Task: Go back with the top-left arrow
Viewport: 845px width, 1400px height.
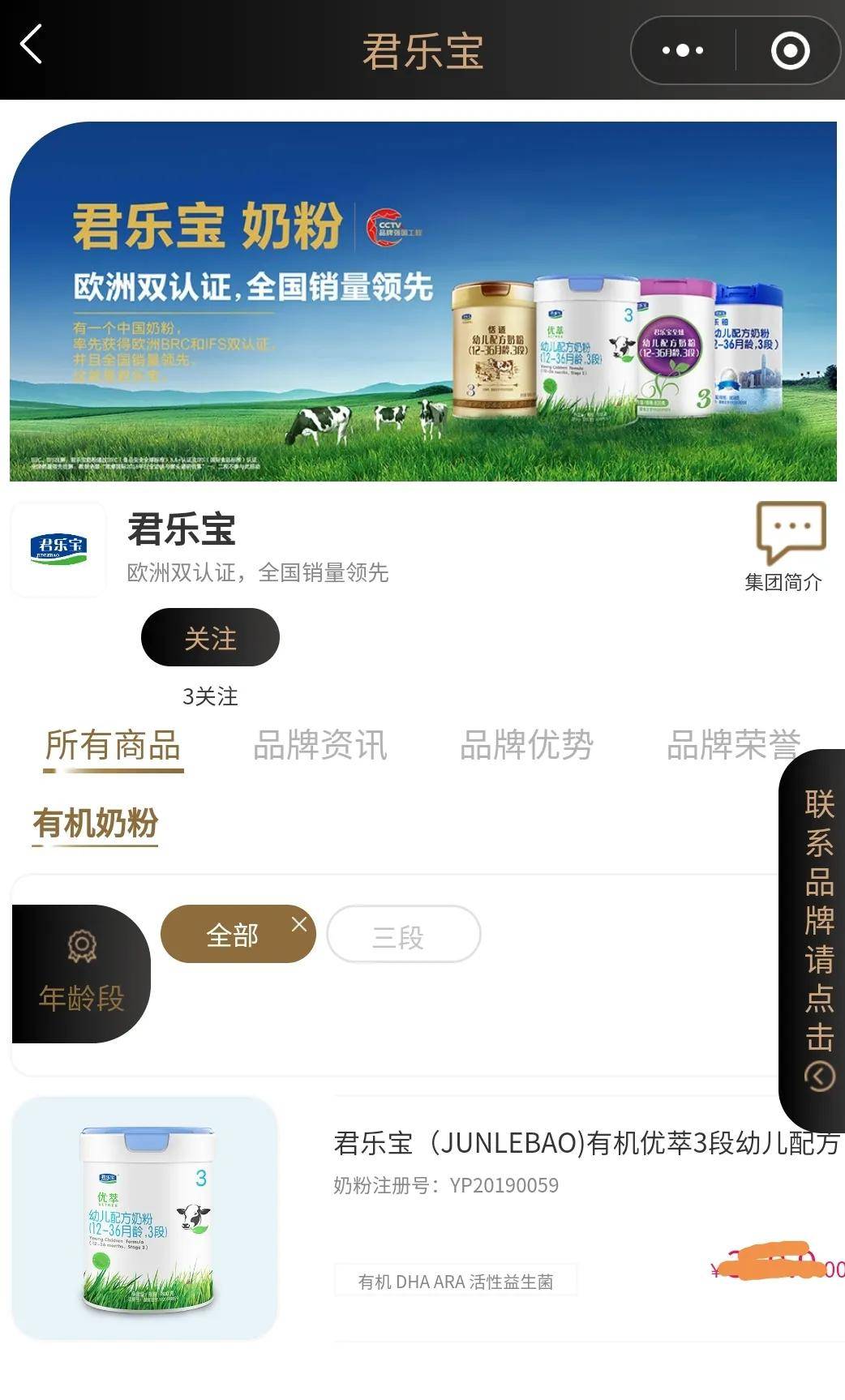Action: point(31,45)
